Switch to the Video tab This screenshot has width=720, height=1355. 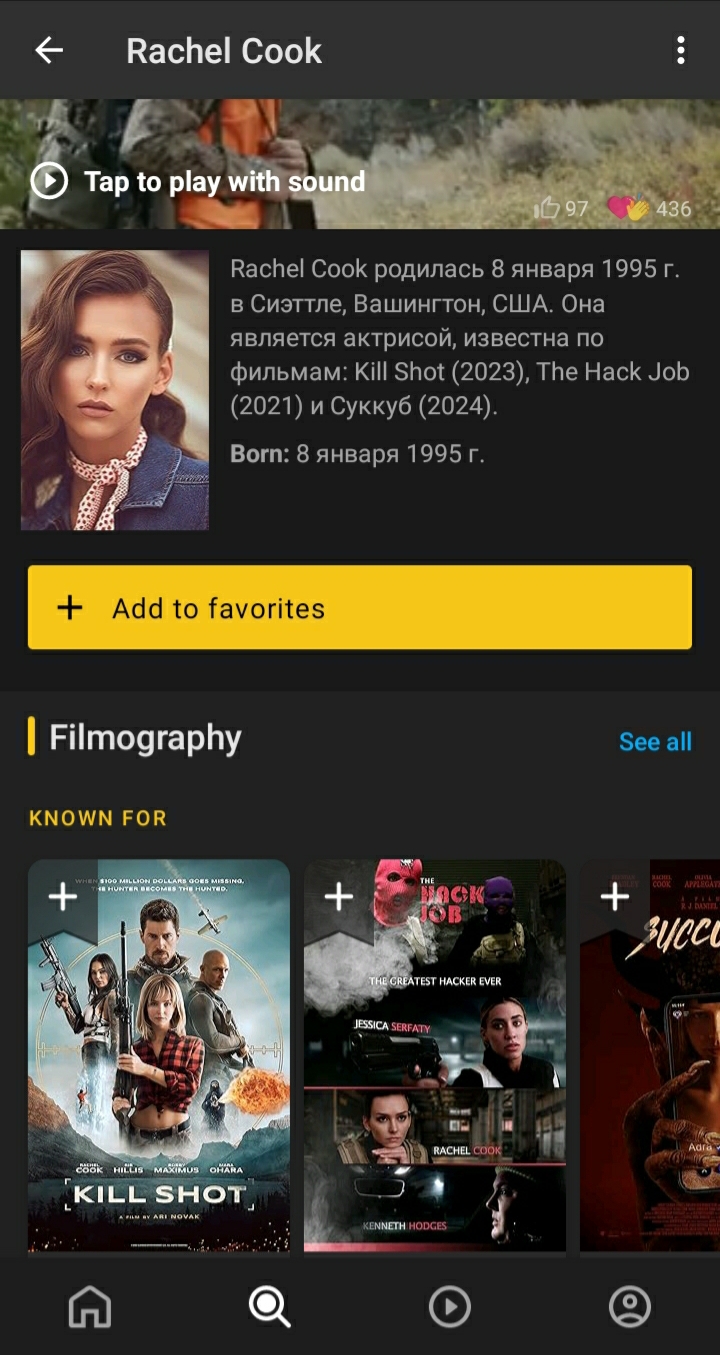[x=449, y=1306]
